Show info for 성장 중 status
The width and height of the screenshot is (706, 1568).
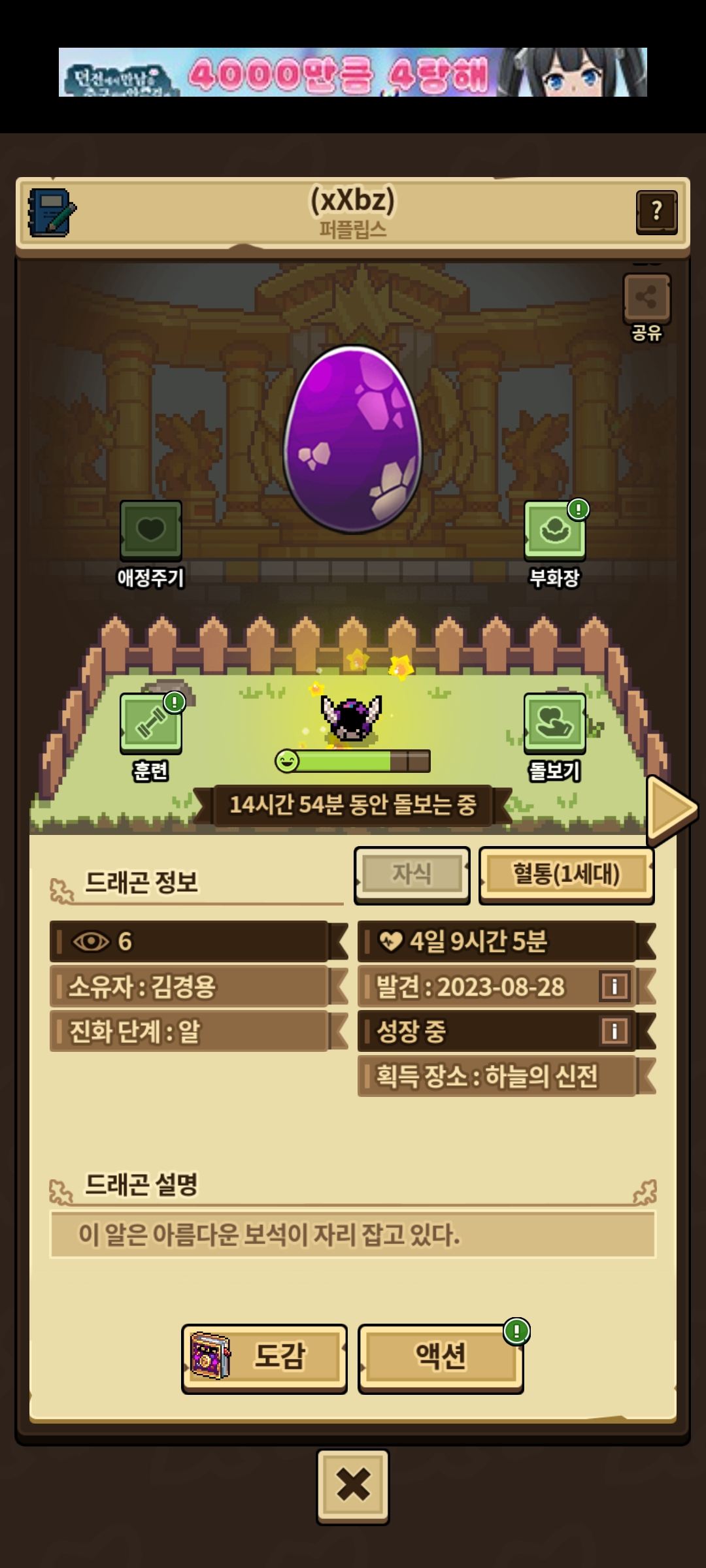click(x=614, y=1032)
